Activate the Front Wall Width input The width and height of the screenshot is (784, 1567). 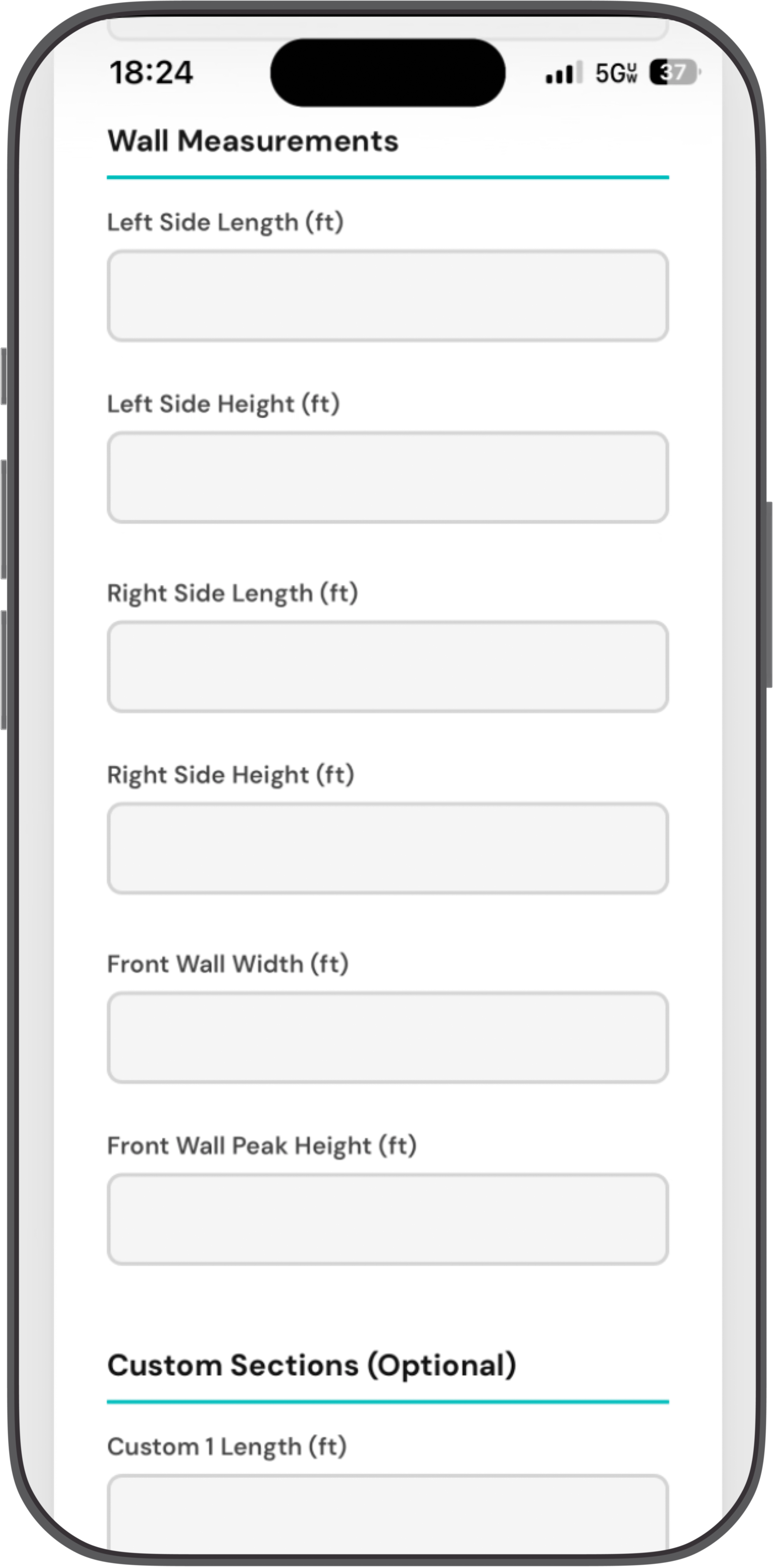click(x=387, y=1038)
